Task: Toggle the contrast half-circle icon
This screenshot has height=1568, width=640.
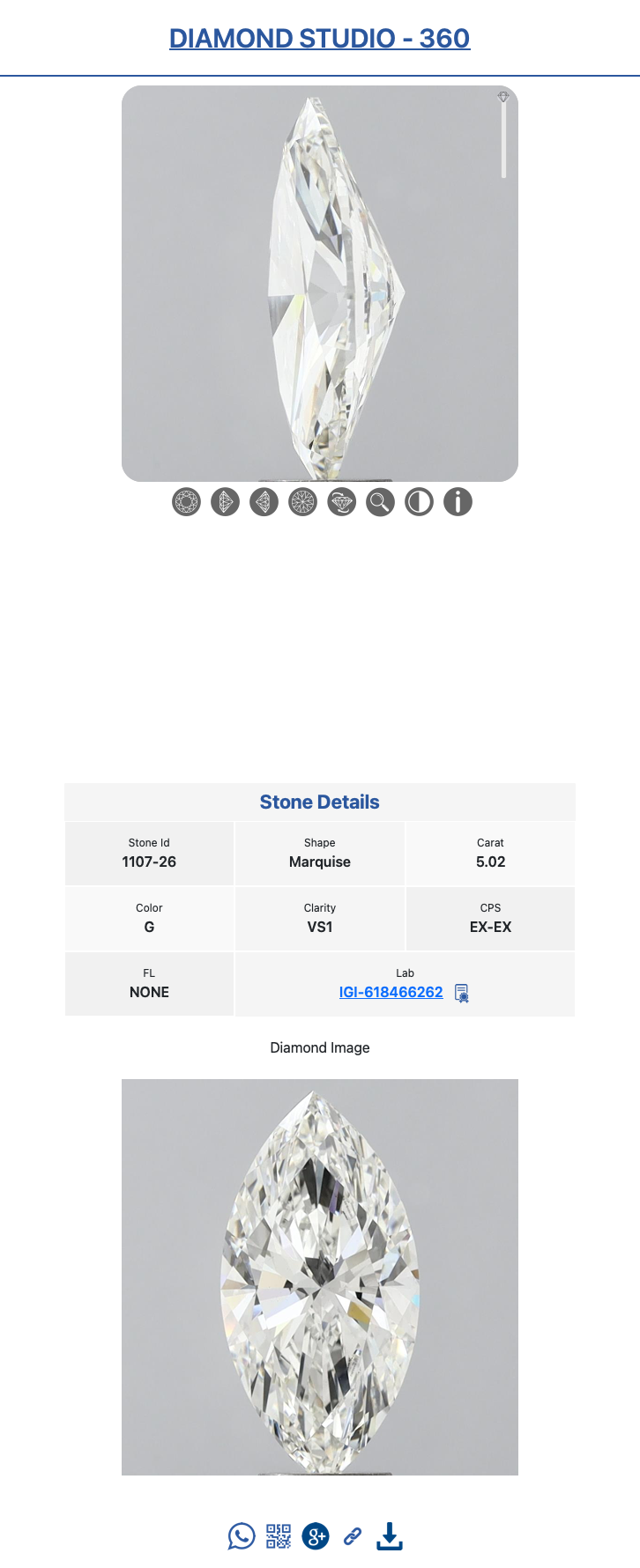Action: [x=419, y=502]
